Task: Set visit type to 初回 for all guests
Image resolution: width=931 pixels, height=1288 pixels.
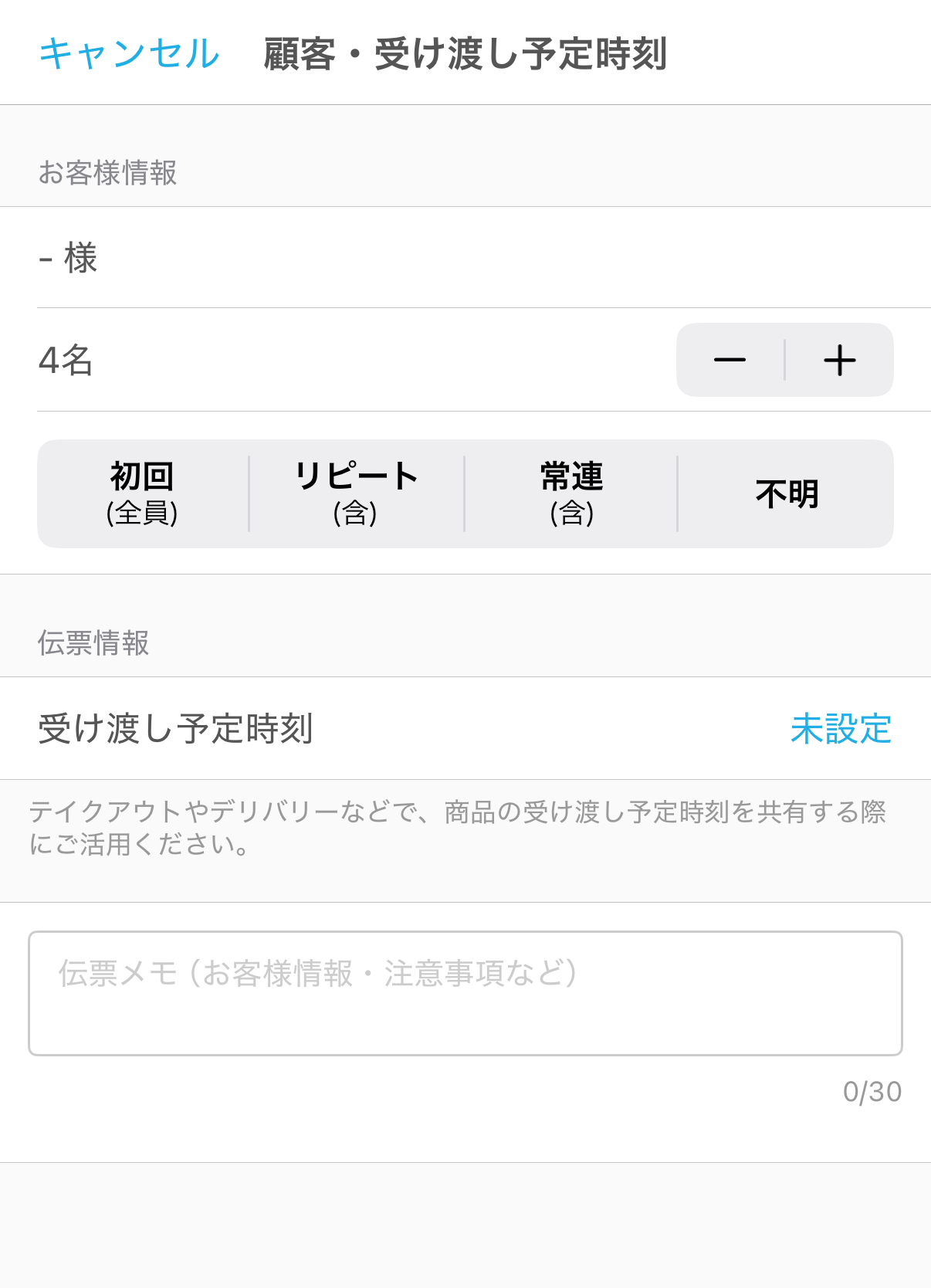Action: (142, 492)
